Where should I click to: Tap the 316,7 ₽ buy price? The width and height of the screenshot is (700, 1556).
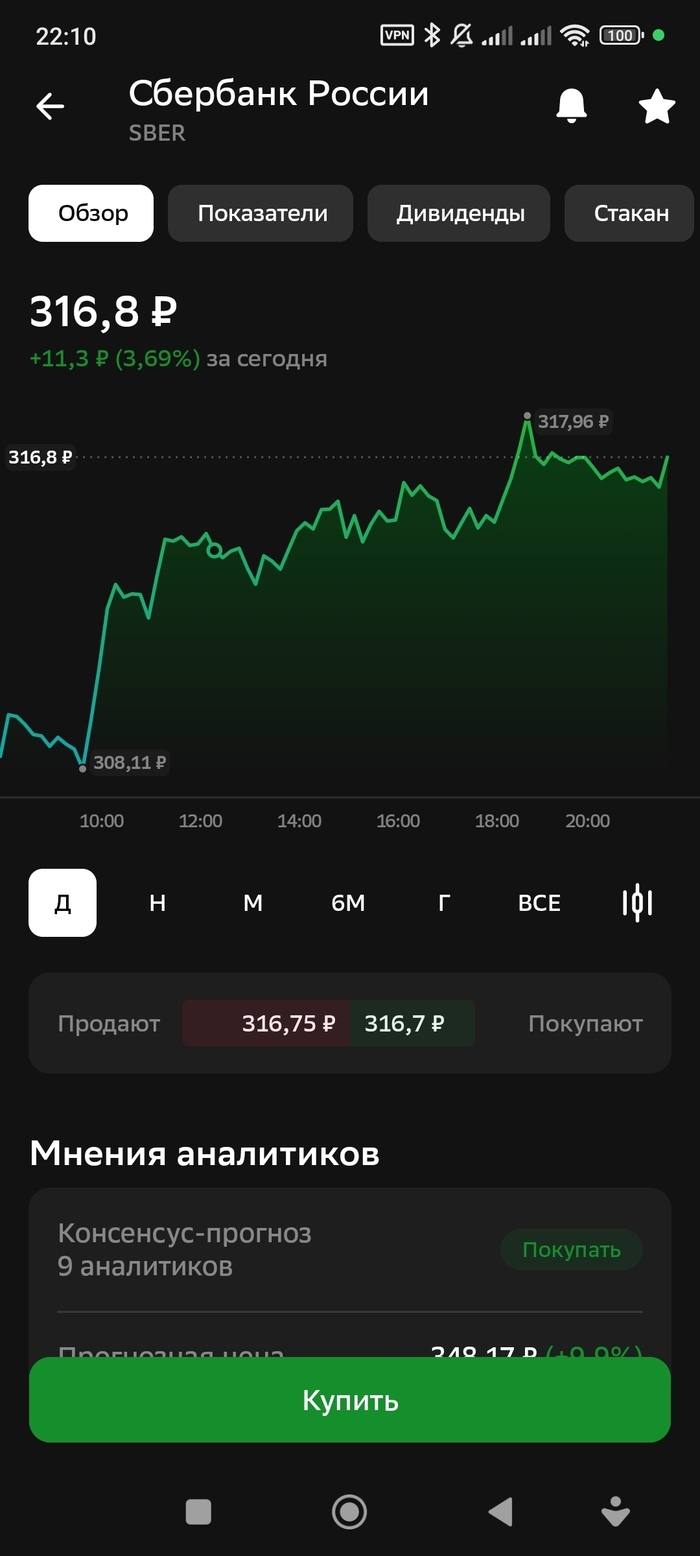pyautogui.click(x=412, y=1024)
